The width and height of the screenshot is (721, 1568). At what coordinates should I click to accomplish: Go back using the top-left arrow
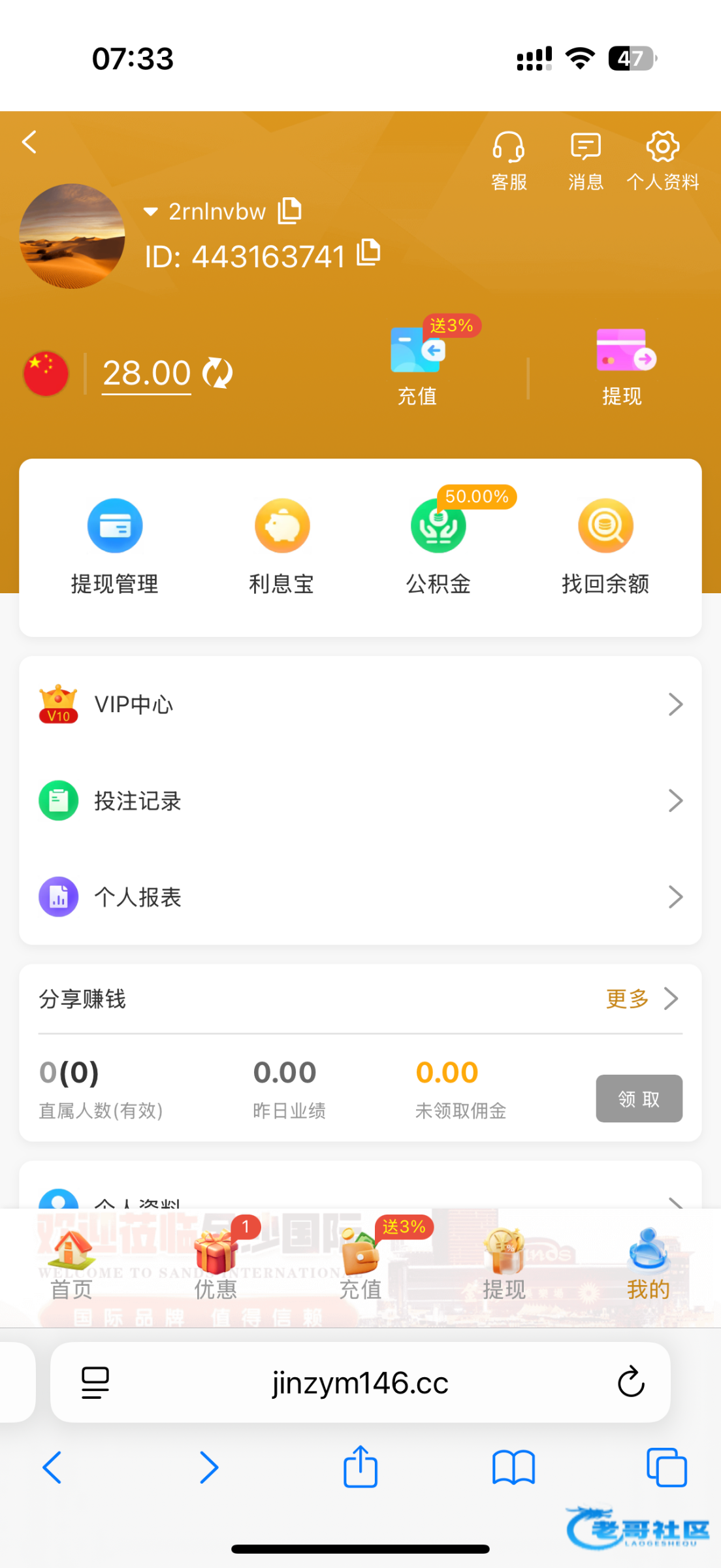tap(29, 142)
